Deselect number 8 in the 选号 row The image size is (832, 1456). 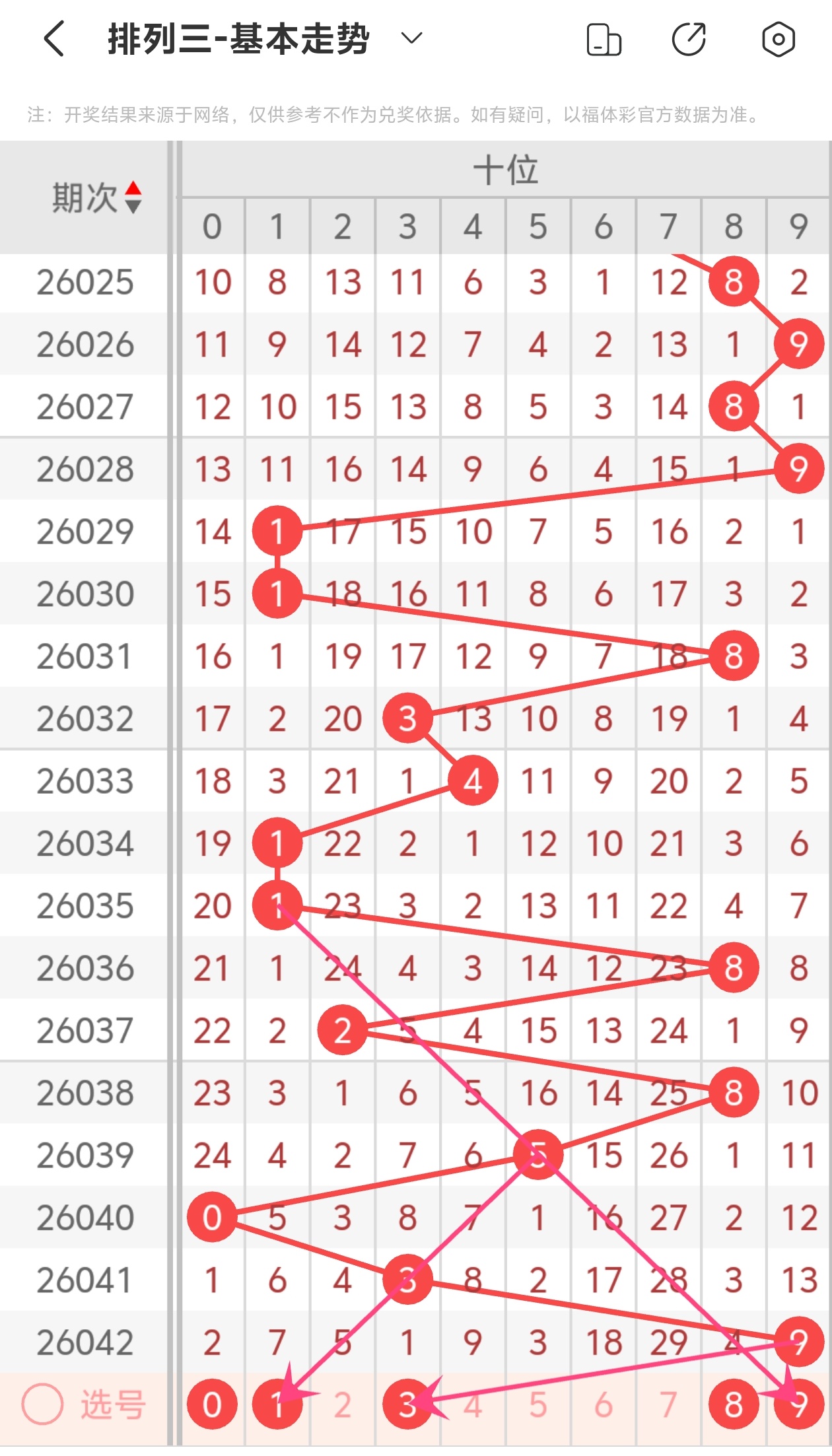tap(733, 1404)
